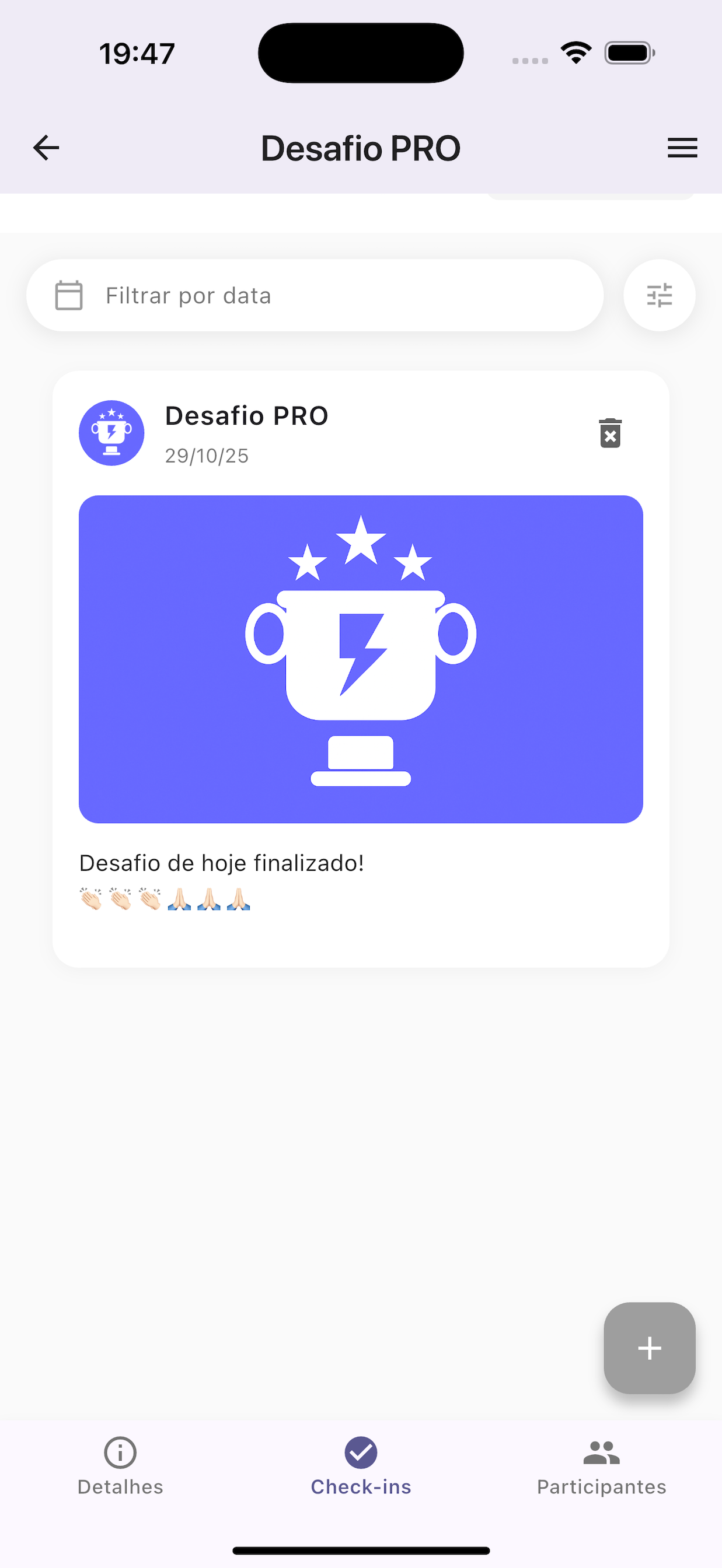This screenshot has height=1568, width=722.
Task: Open the advanced filter options icon
Action: (x=658, y=295)
